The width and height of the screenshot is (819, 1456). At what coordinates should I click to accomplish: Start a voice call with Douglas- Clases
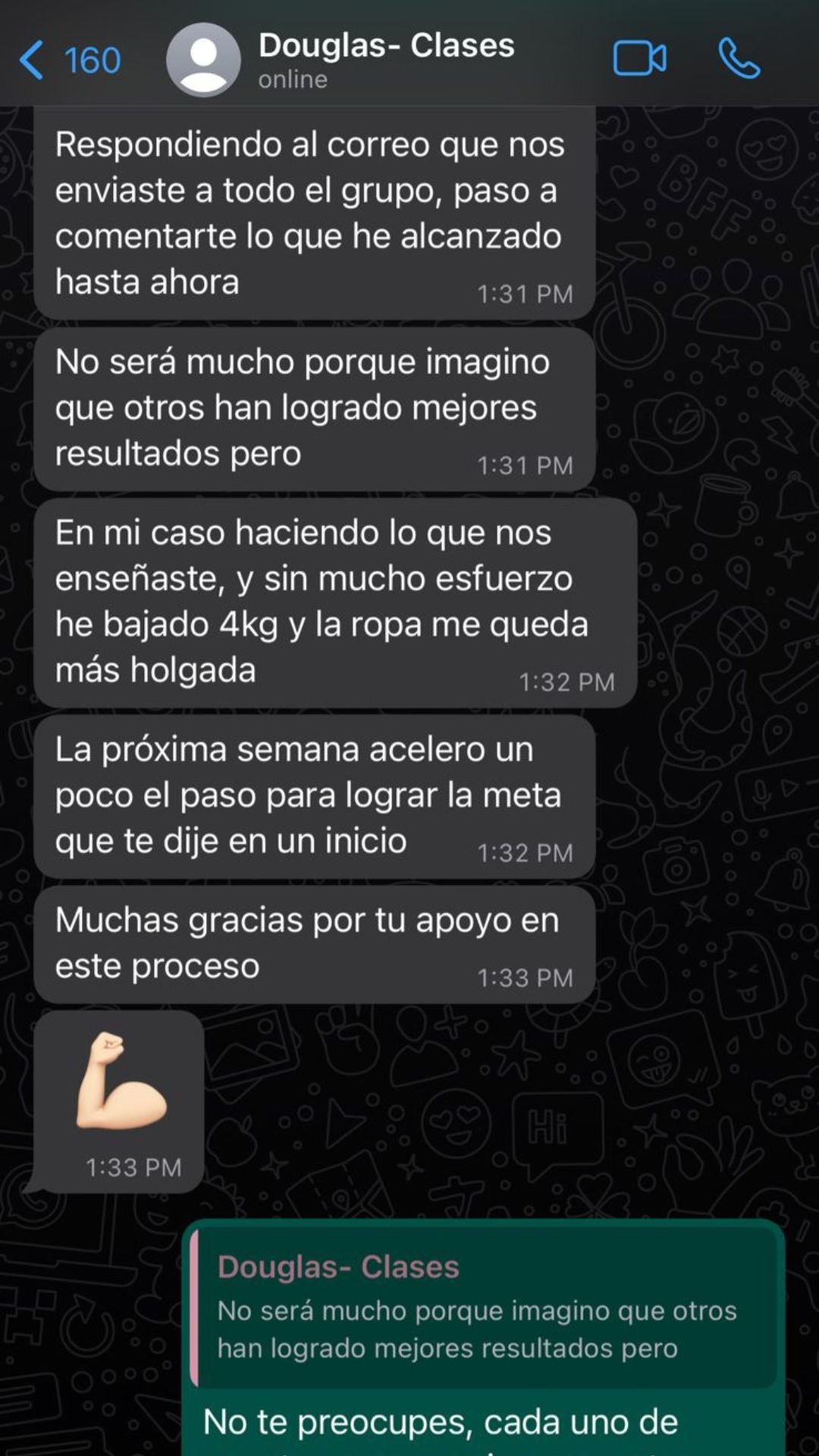739,59
